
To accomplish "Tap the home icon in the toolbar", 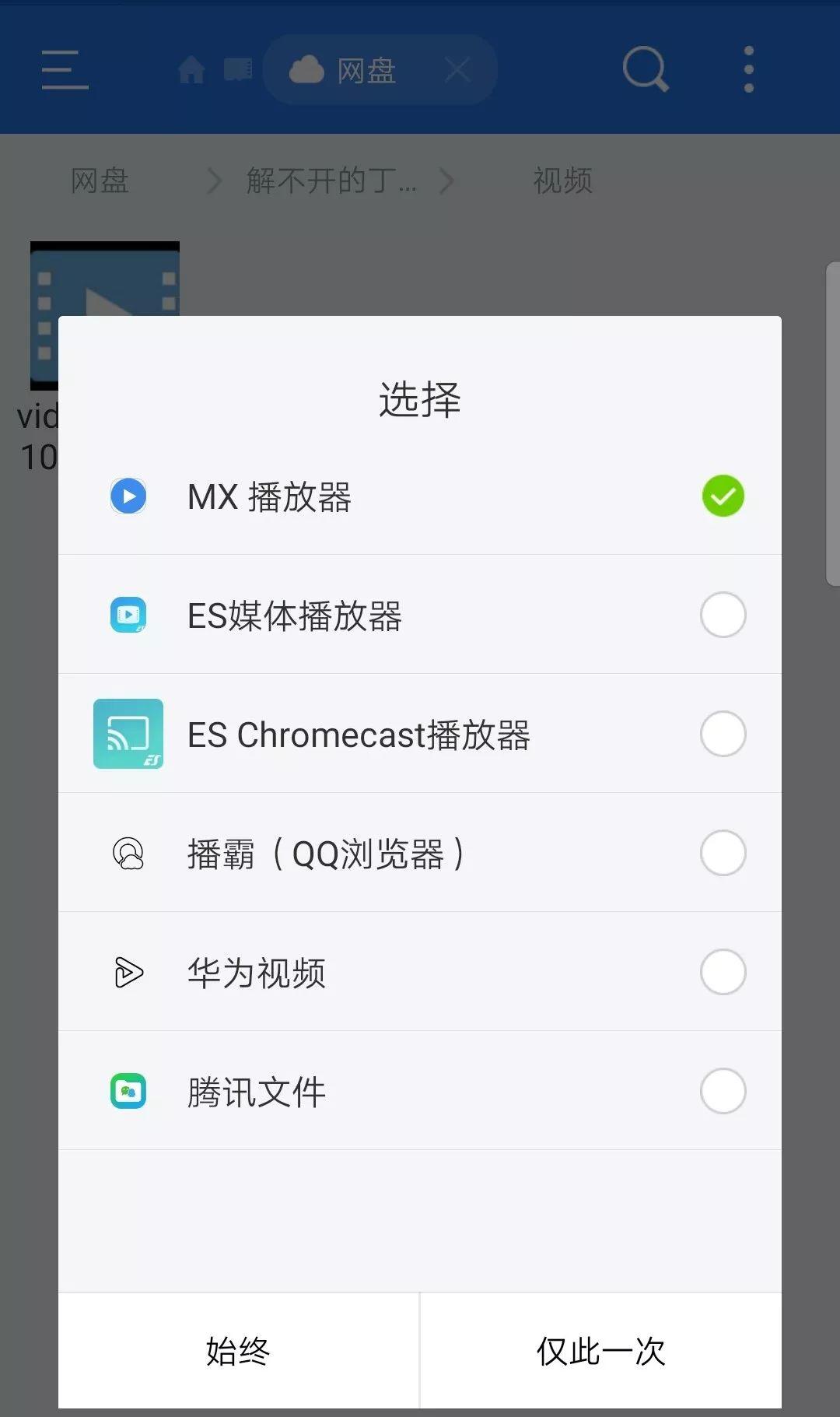I will [x=191, y=68].
